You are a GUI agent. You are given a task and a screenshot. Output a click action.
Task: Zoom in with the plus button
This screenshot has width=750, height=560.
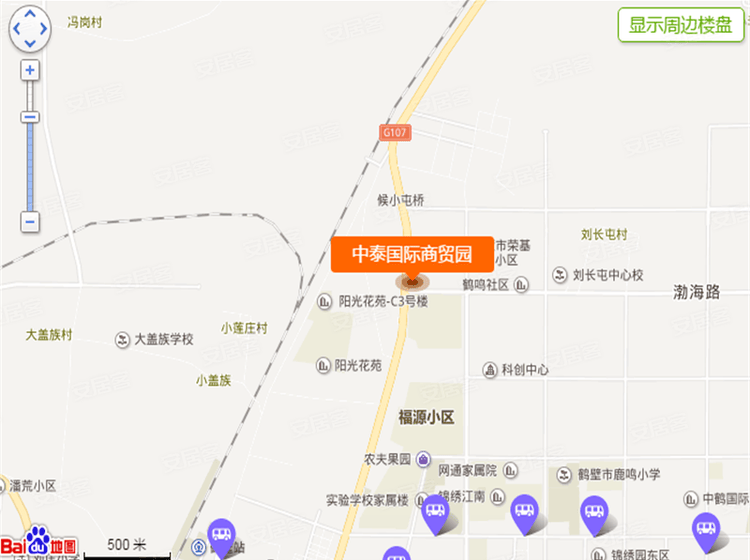(30, 70)
